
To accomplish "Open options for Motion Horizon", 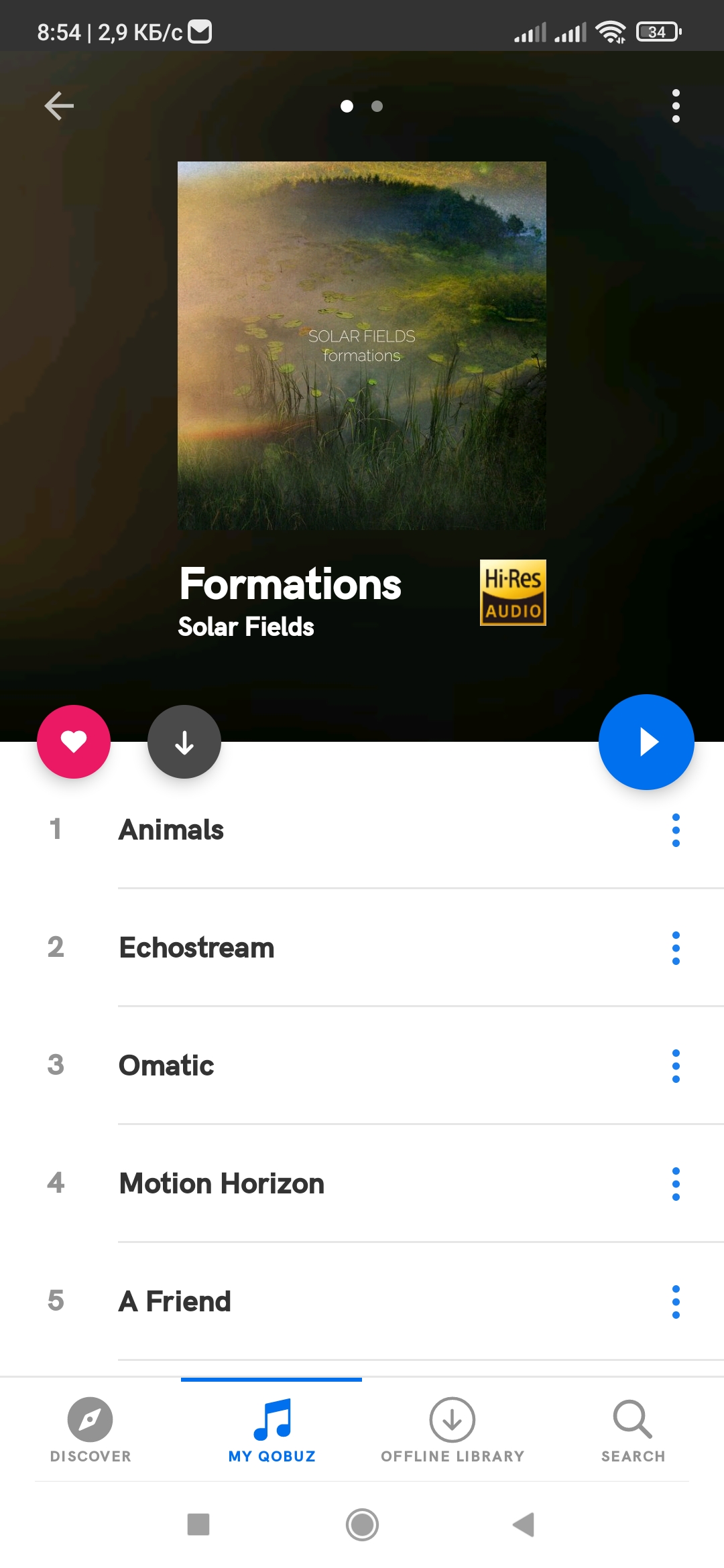I will 676,1184.
